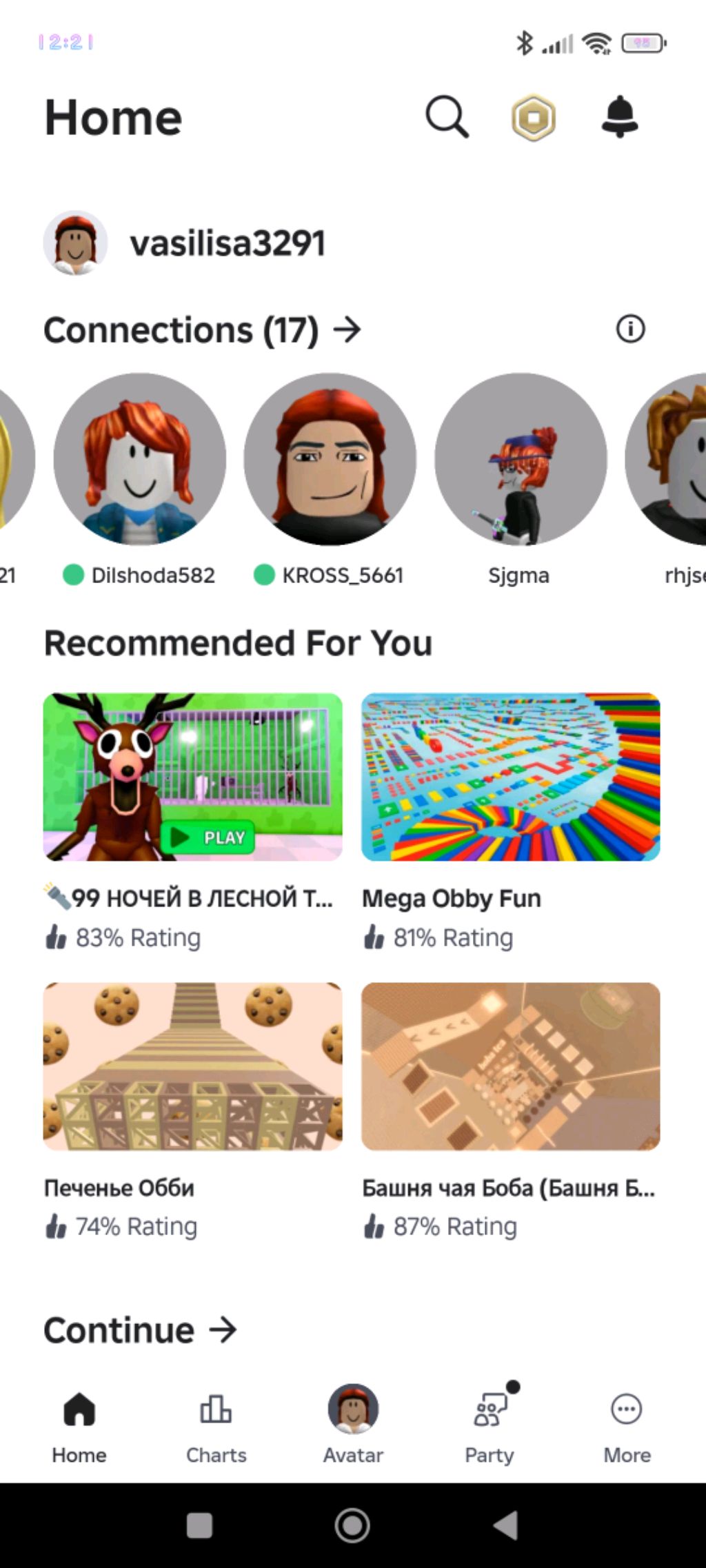Viewport: 706px width, 1568px height.
Task: Open the notifications bell
Action: (619, 117)
